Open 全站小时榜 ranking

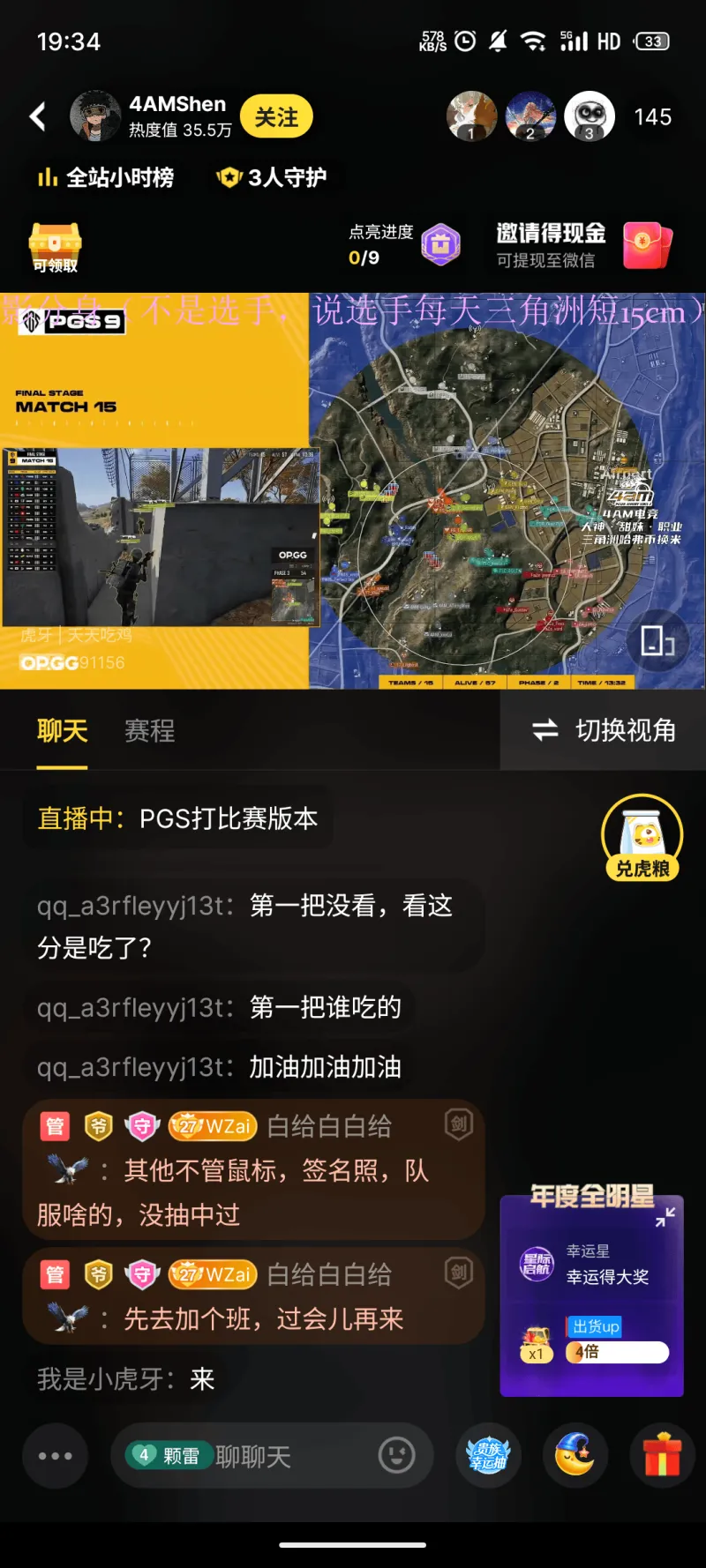[106, 178]
